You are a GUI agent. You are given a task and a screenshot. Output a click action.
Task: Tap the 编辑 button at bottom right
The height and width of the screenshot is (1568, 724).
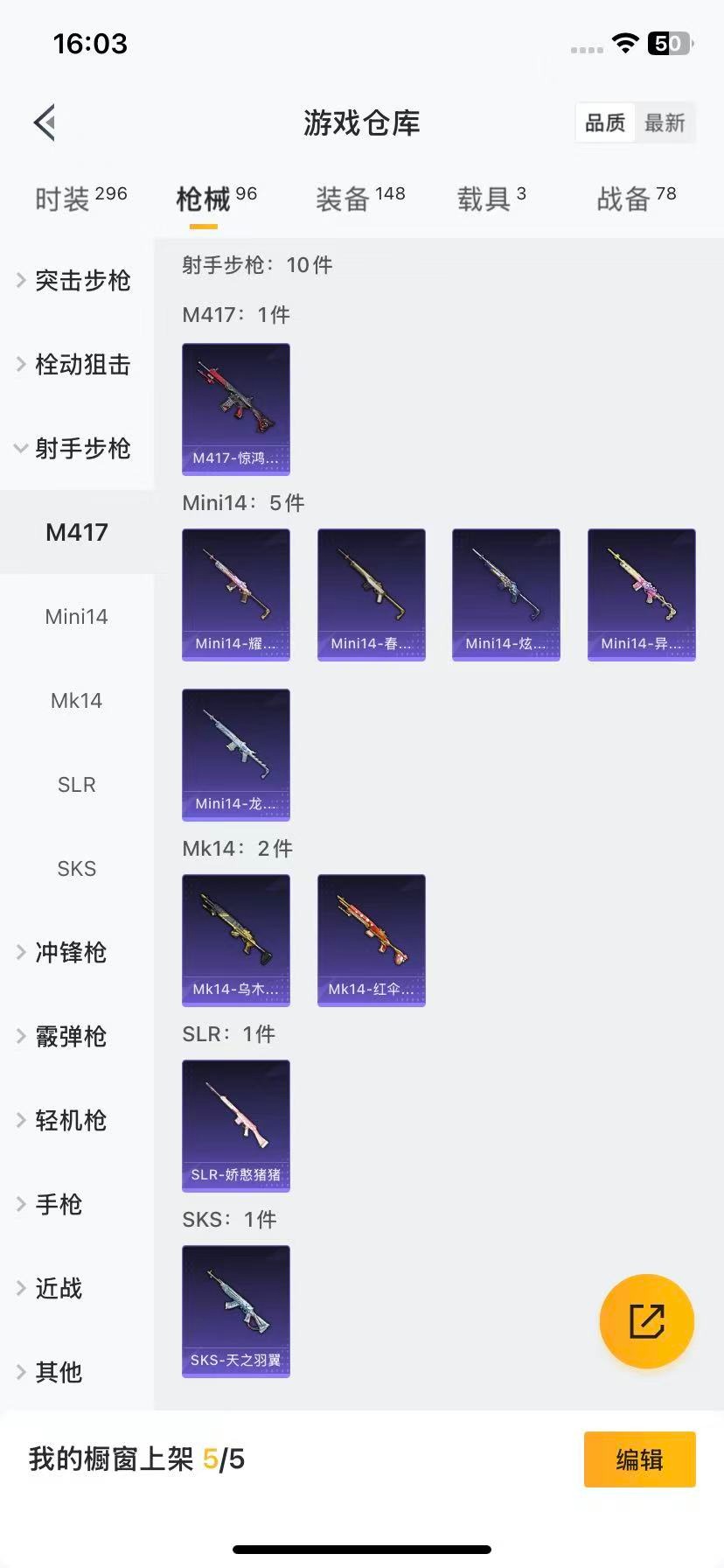pyautogui.click(x=639, y=1459)
